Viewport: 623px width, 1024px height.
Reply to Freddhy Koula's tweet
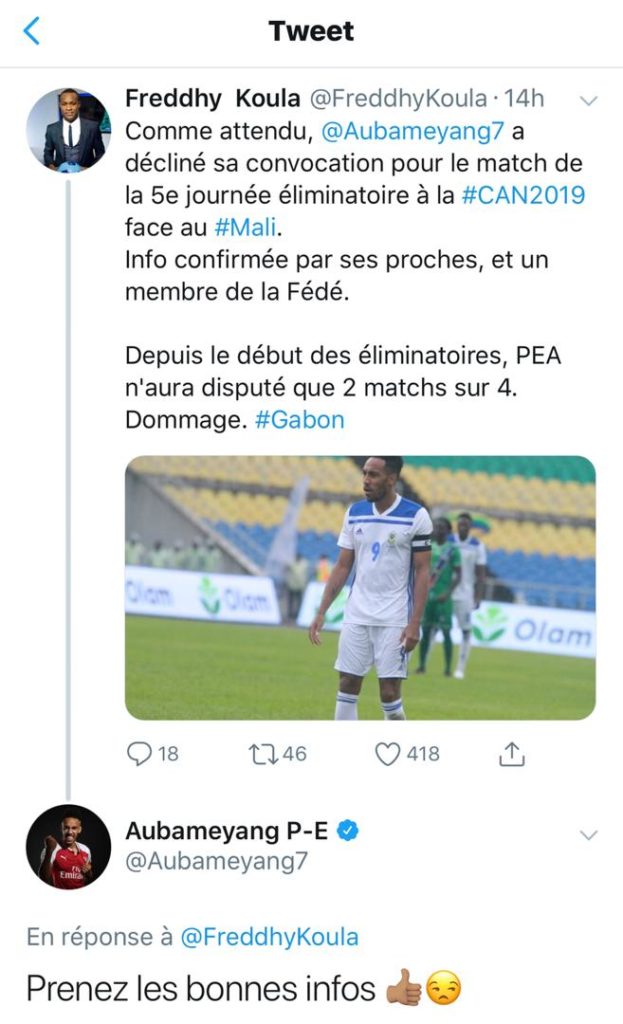152,754
